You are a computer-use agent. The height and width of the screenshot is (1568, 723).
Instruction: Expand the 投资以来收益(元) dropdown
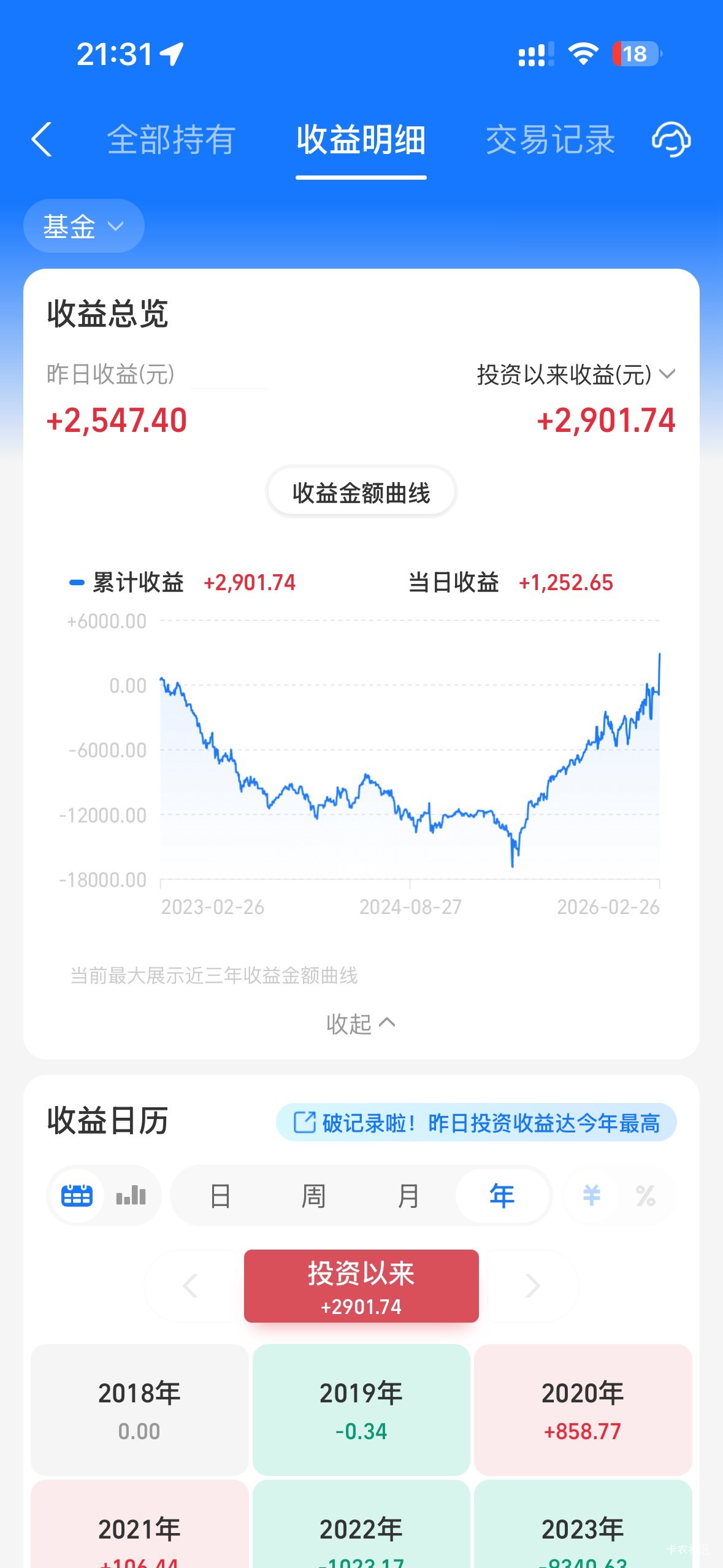coord(575,374)
